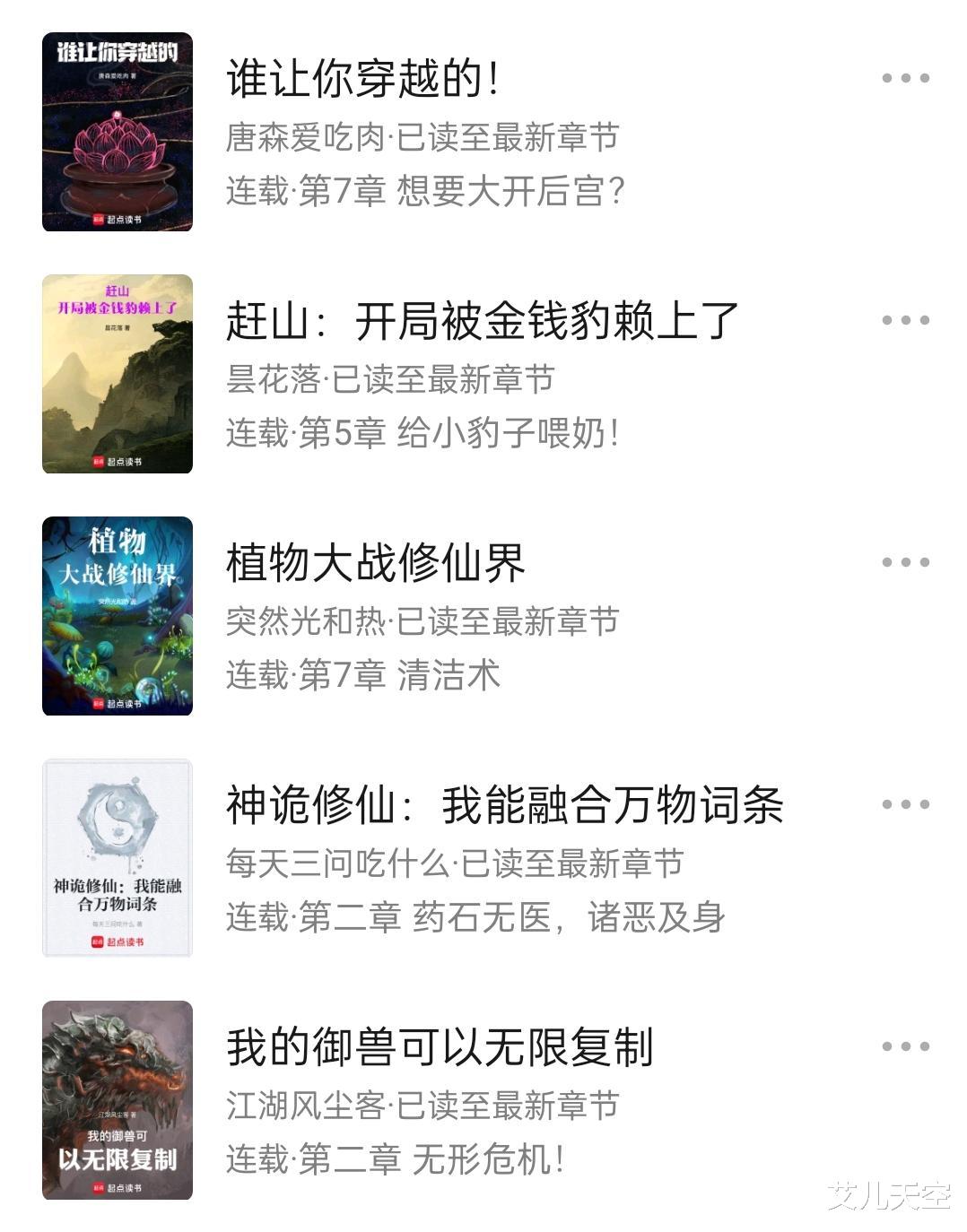Open the book 谁让你穿越的!
Screen dimensions: 967x1232
click(362, 79)
